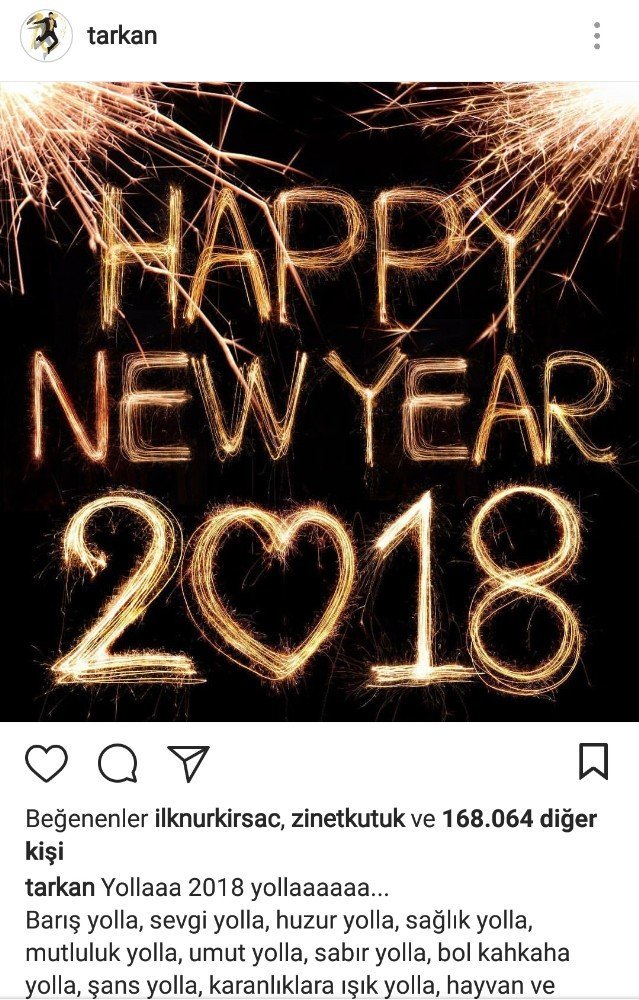Open comments with the speech bubble icon
The height and width of the screenshot is (1000, 639).
[117, 763]
